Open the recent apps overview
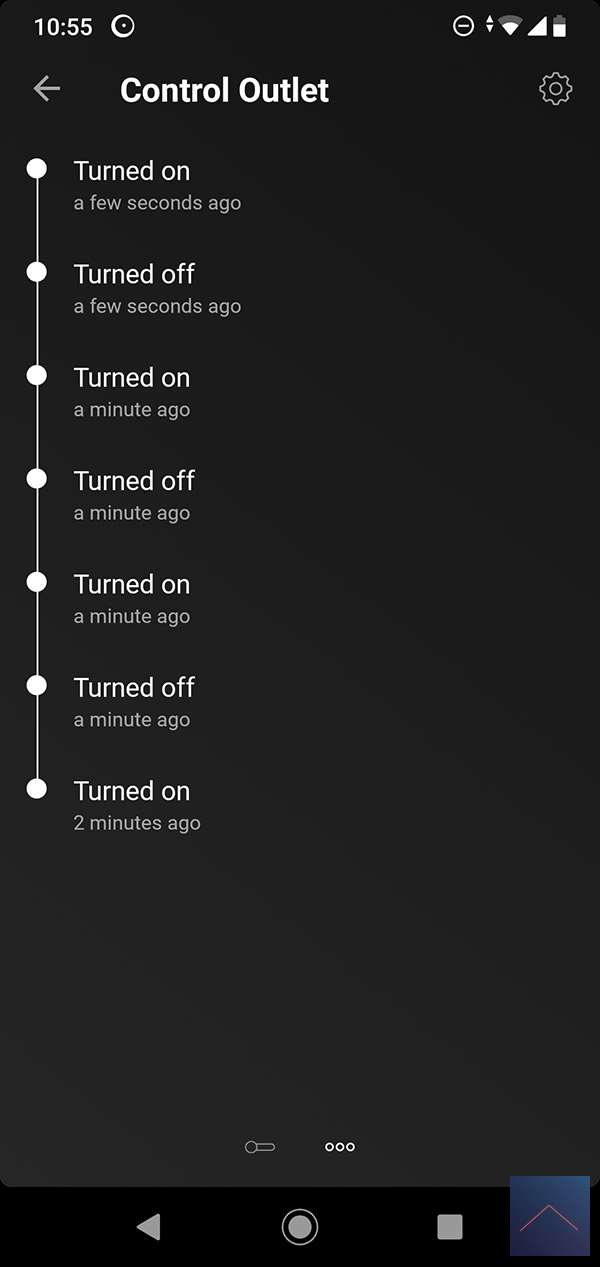 point(450,1226)
